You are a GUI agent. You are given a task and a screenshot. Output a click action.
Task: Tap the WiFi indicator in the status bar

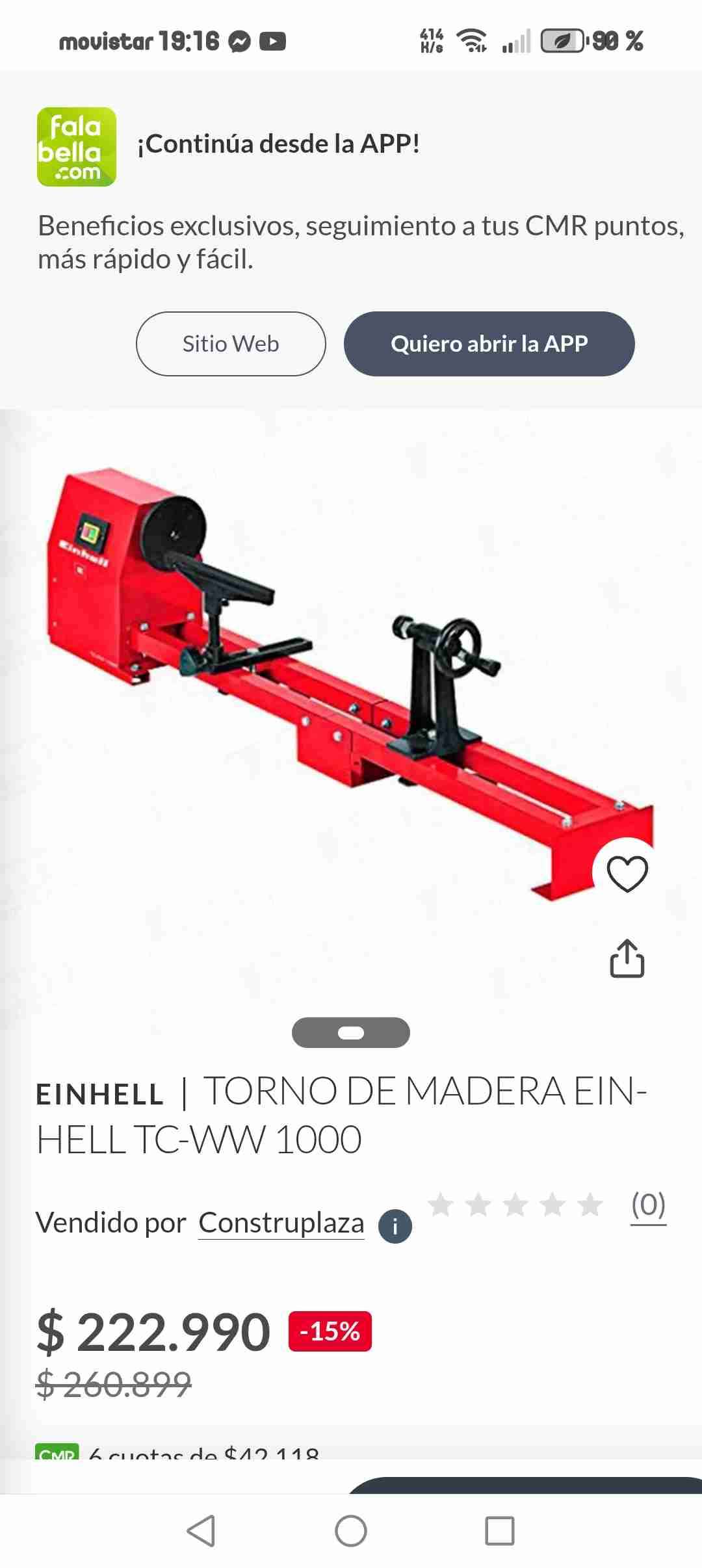pos(472,41)
